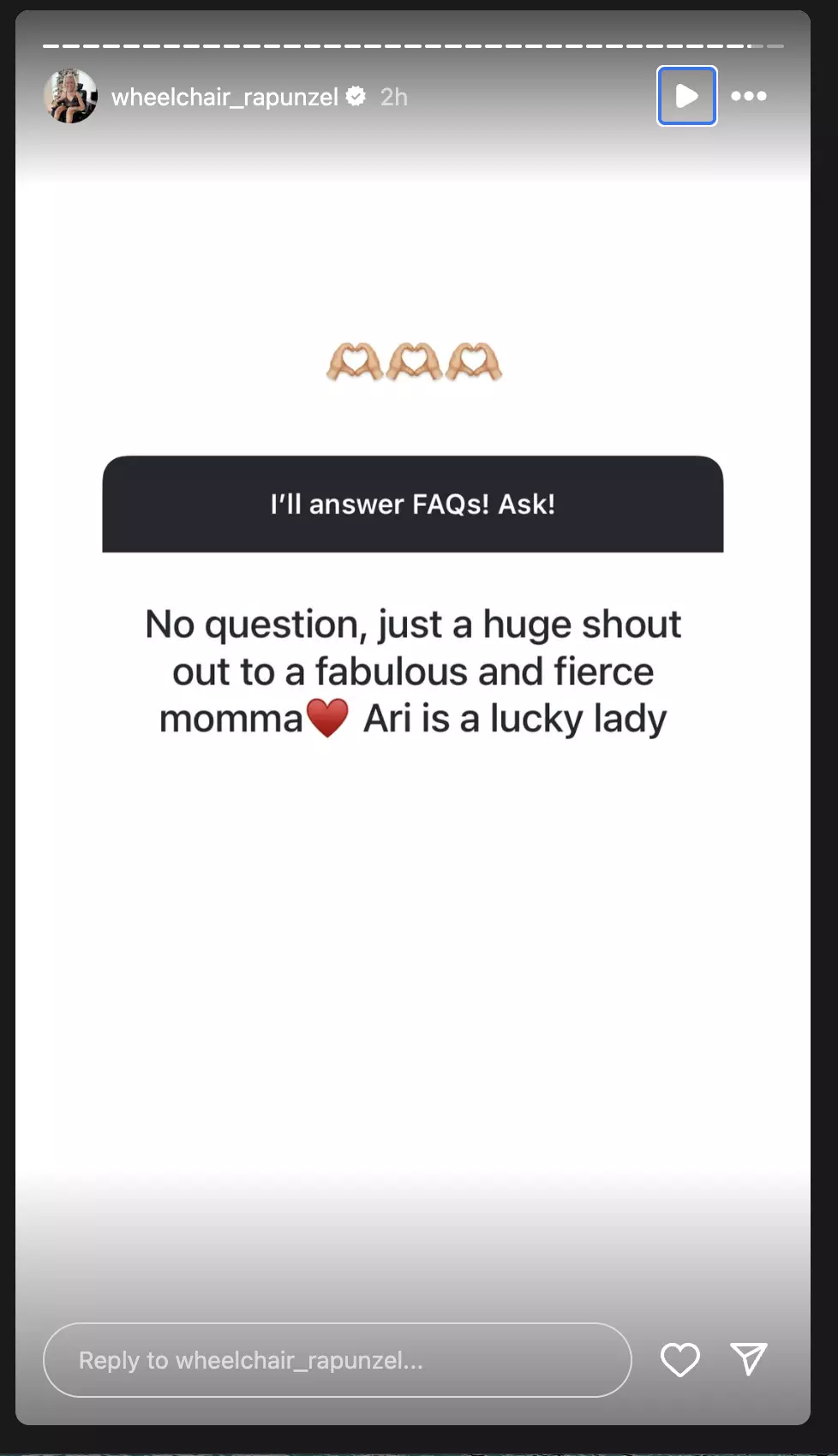Viewport: 838px width, 1456px height.
Task: Tap the wheelchair_rapunzel username
Action: [224, 97]
